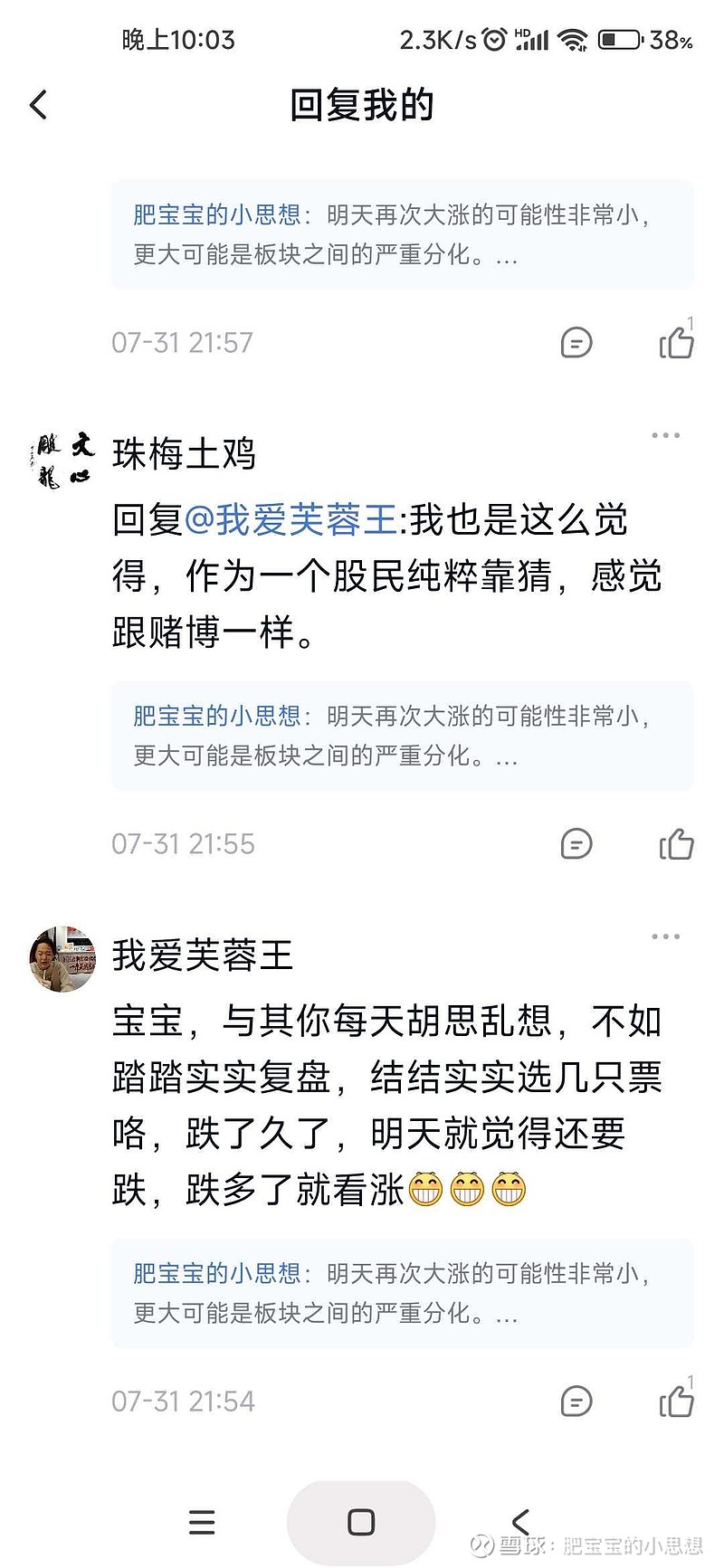Open comment icon beside 07-31 21:57
The height and width of the screenshot is (1568, 724).
576,343
